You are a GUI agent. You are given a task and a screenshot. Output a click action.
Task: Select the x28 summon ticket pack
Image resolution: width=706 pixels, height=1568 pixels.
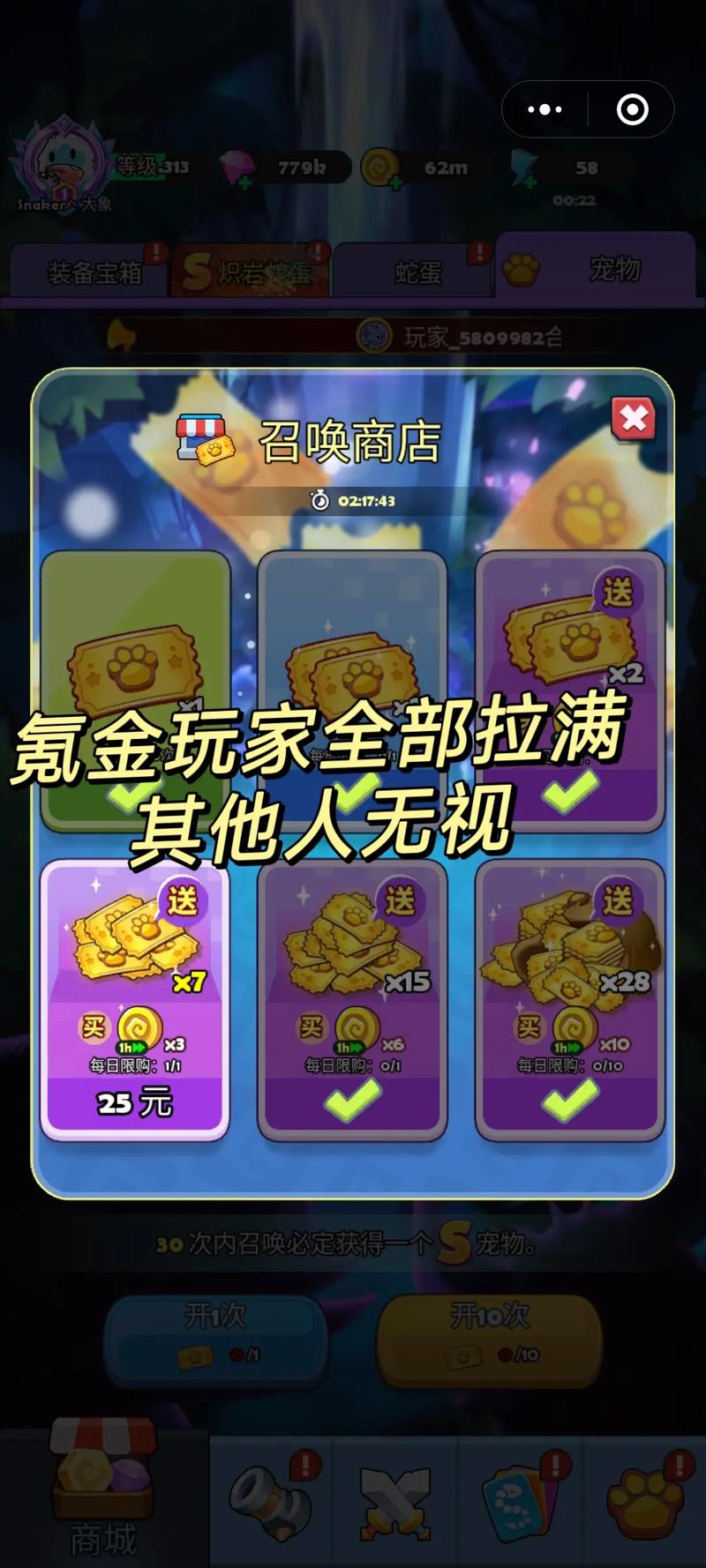click(x=569, y=997)
